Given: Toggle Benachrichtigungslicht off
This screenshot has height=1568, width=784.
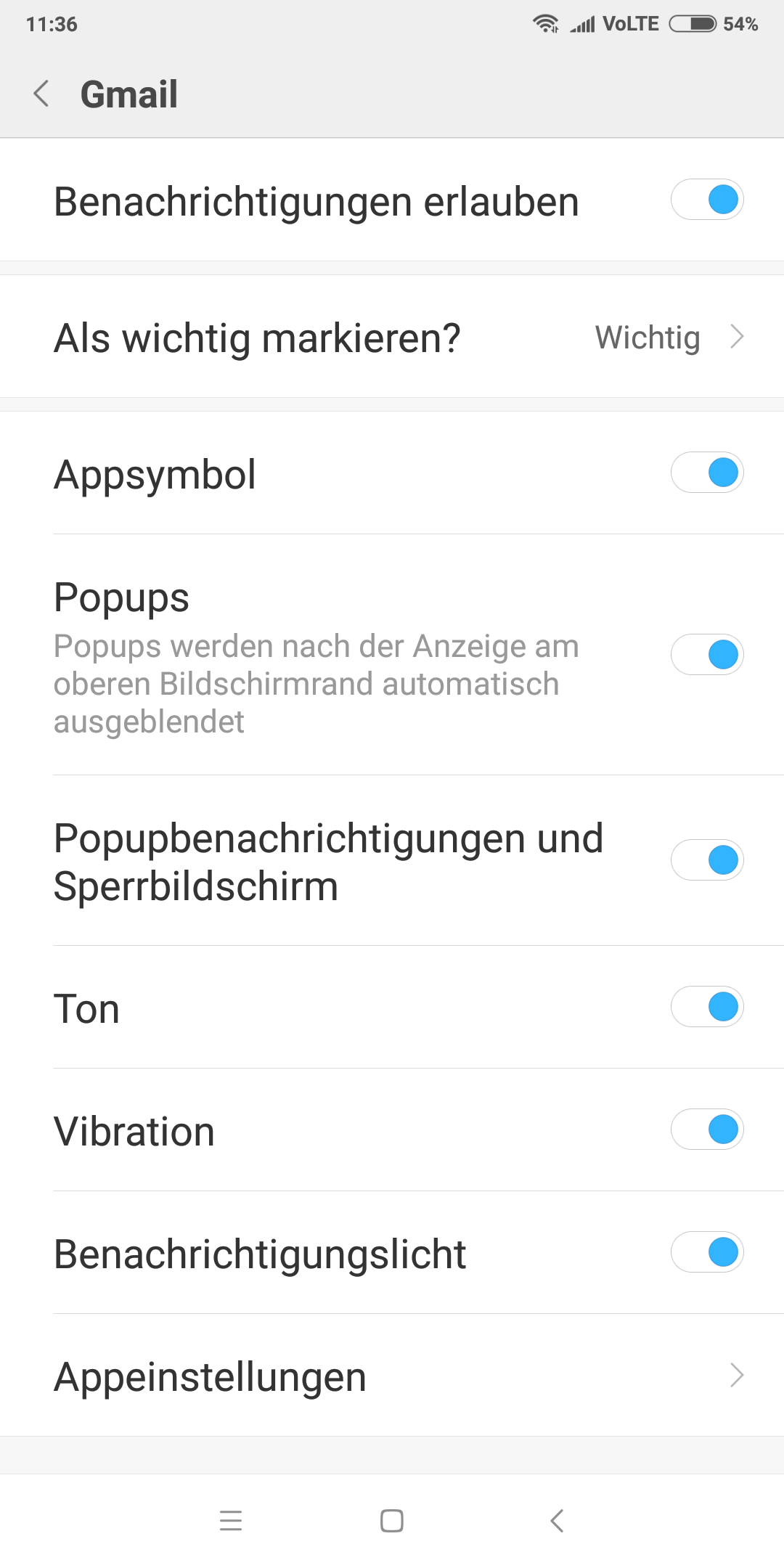Looking at the screenshot, I should [707, 1253].
